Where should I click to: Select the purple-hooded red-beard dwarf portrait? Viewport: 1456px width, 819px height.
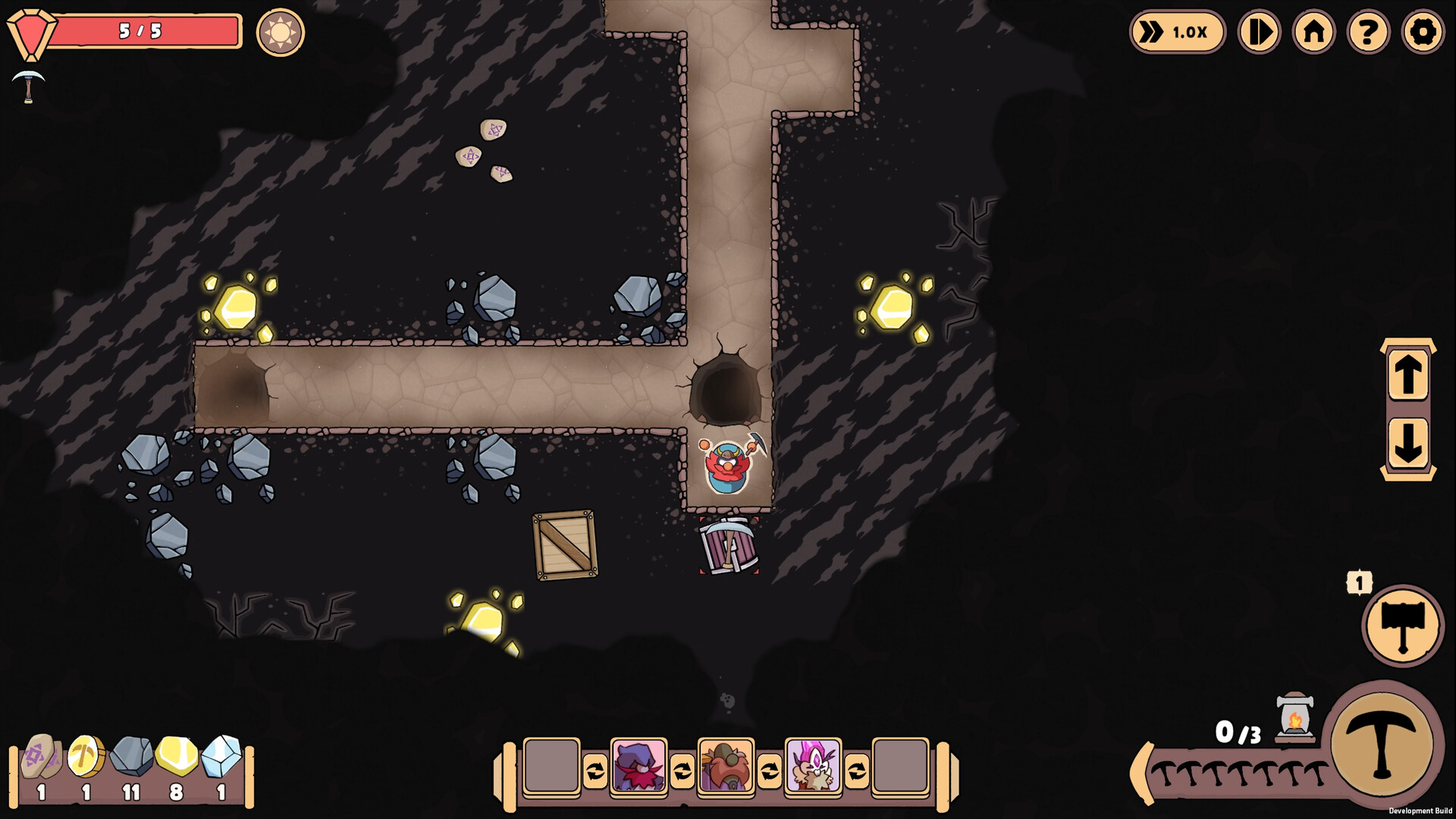point(639,766)
